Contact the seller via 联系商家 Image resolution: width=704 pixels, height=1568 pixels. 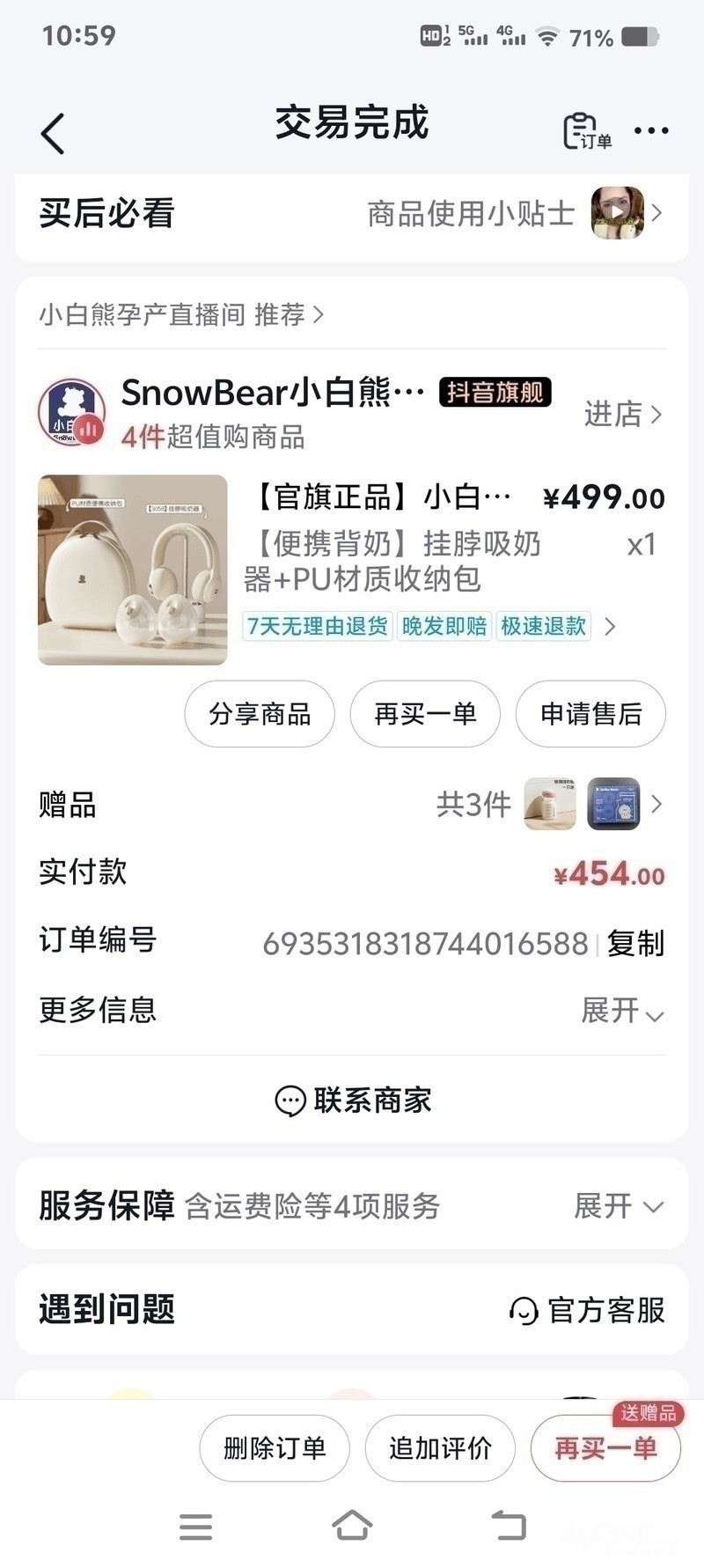[353, 1101]
